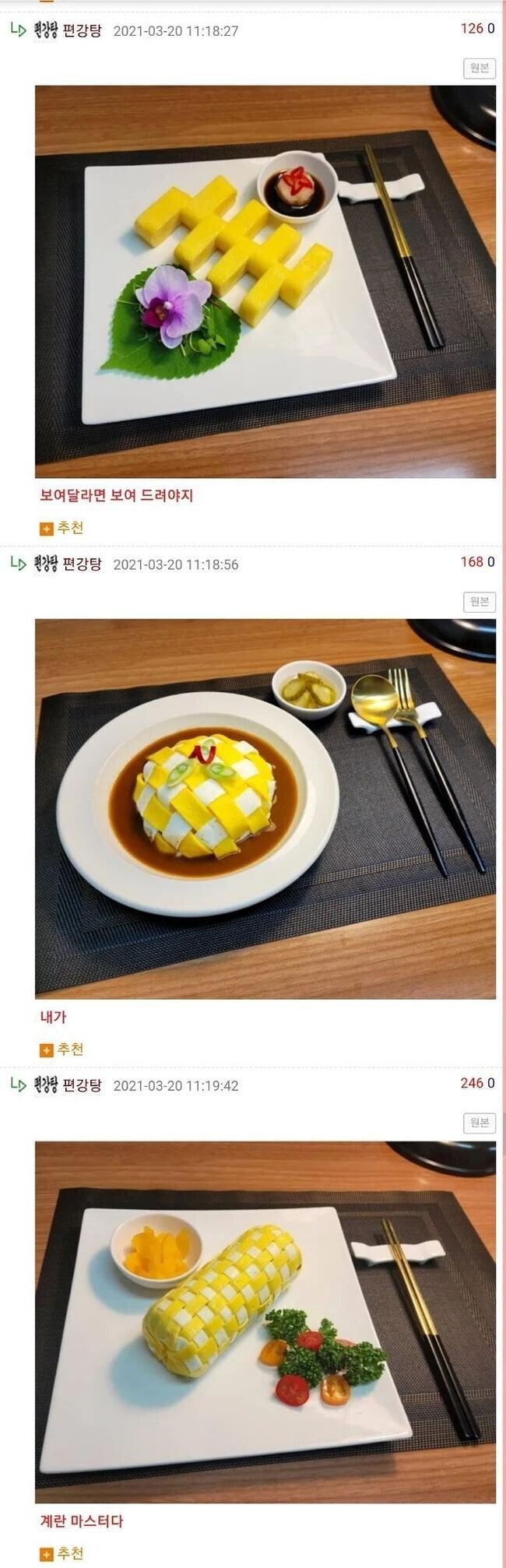Open the woven egg roll photo
506x1568 pixels.
click(x=265, y=1321)
